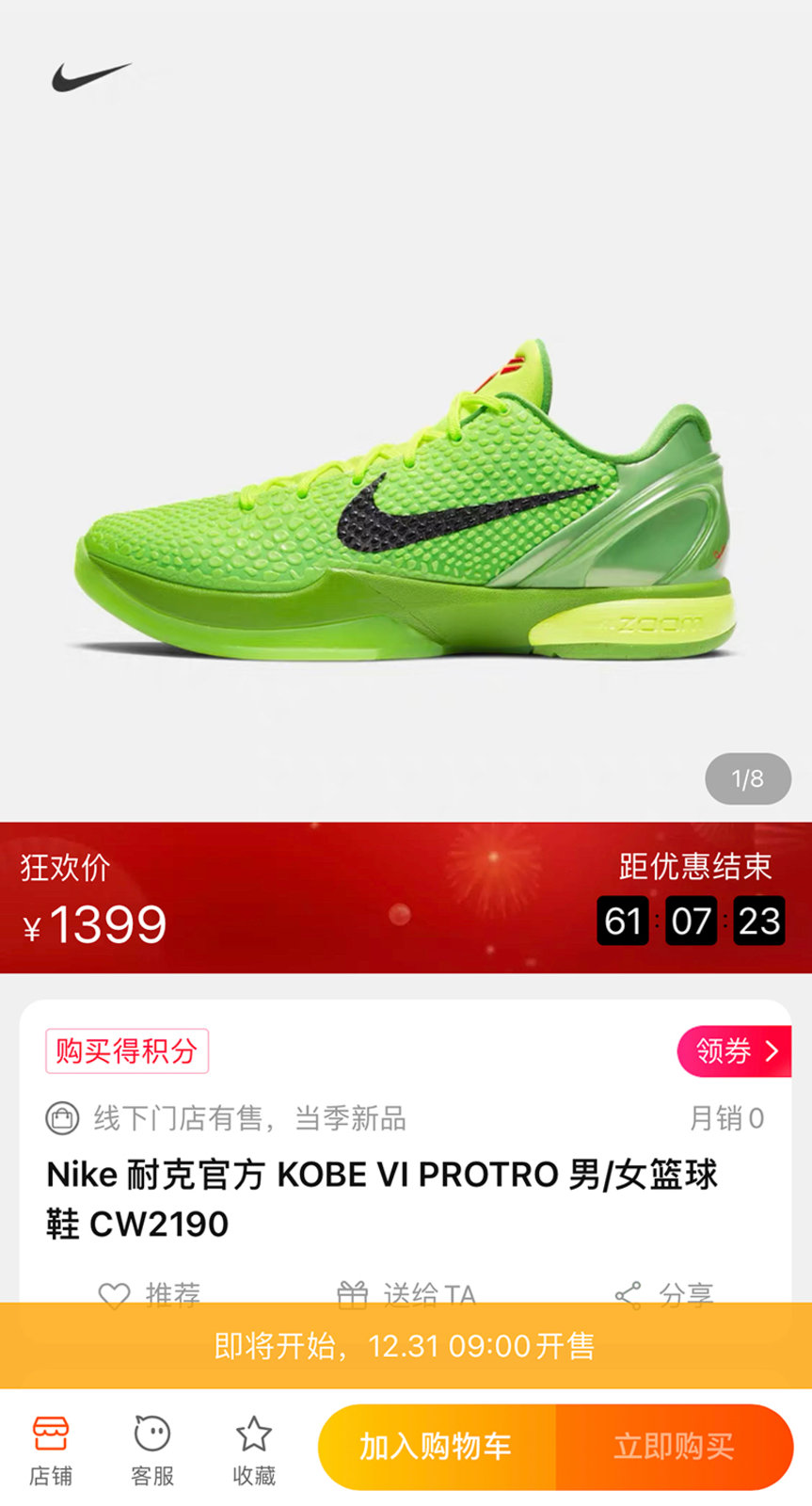
Task: Recommend product with 推荐 heart
Action: (x=149, y=1292)
